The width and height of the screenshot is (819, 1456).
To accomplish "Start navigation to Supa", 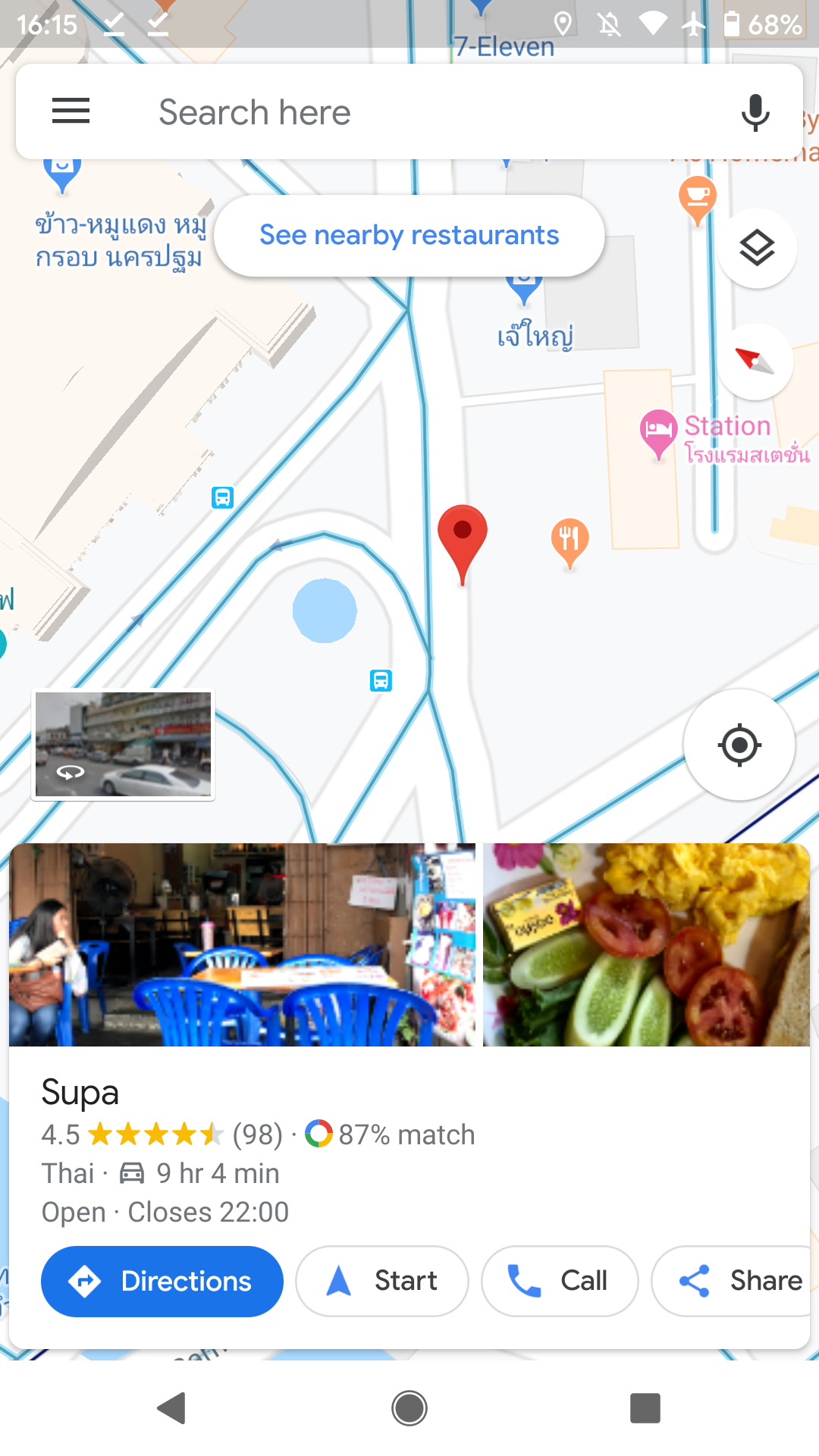I will (x=382, y=1281).
